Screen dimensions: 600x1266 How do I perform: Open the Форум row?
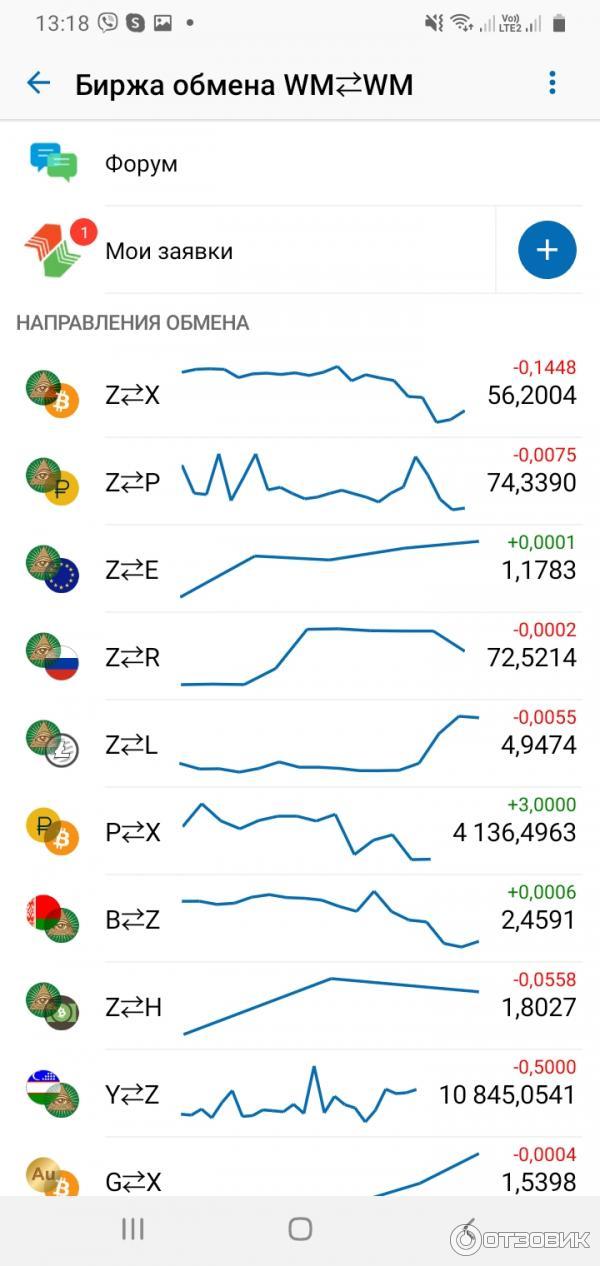[x=300, y=164]
